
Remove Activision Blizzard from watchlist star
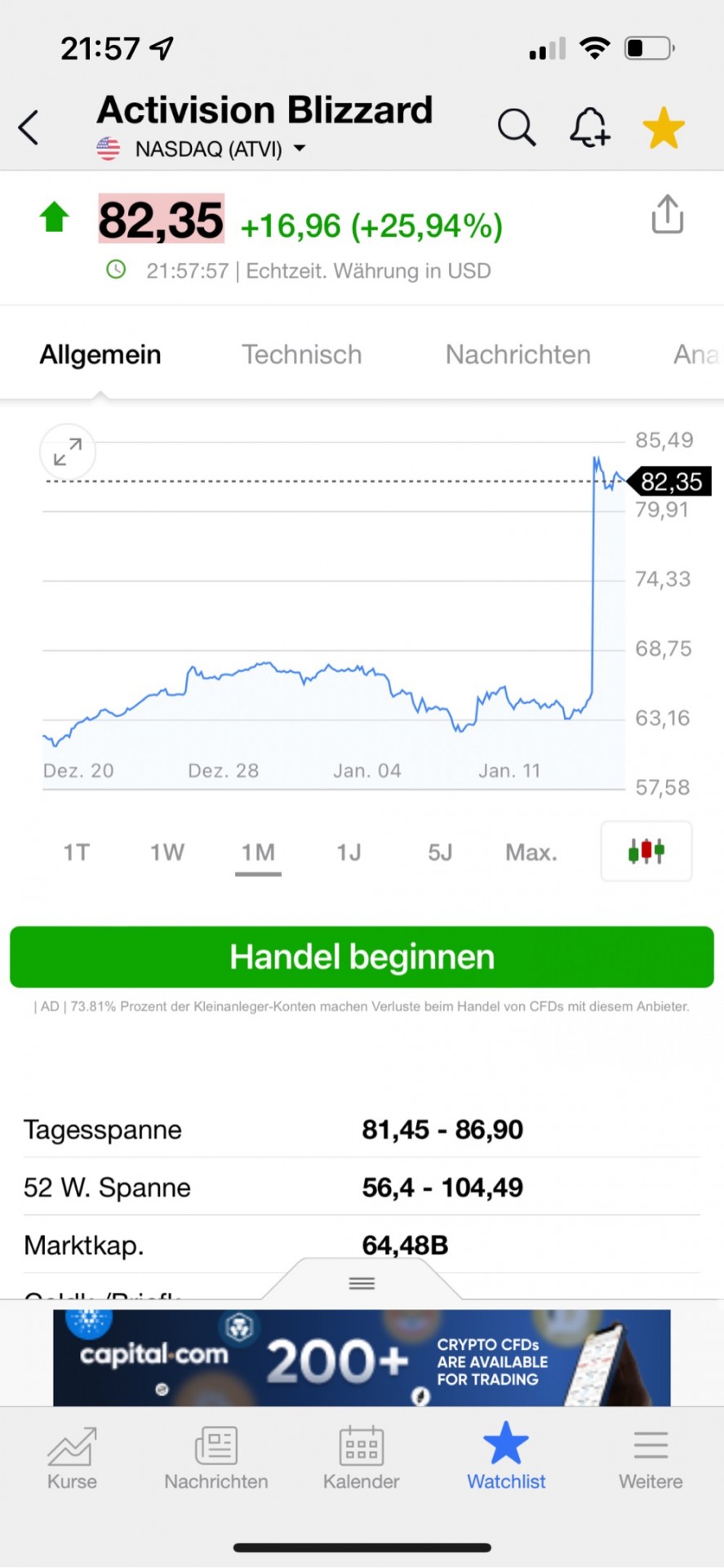tap(664, 128)
